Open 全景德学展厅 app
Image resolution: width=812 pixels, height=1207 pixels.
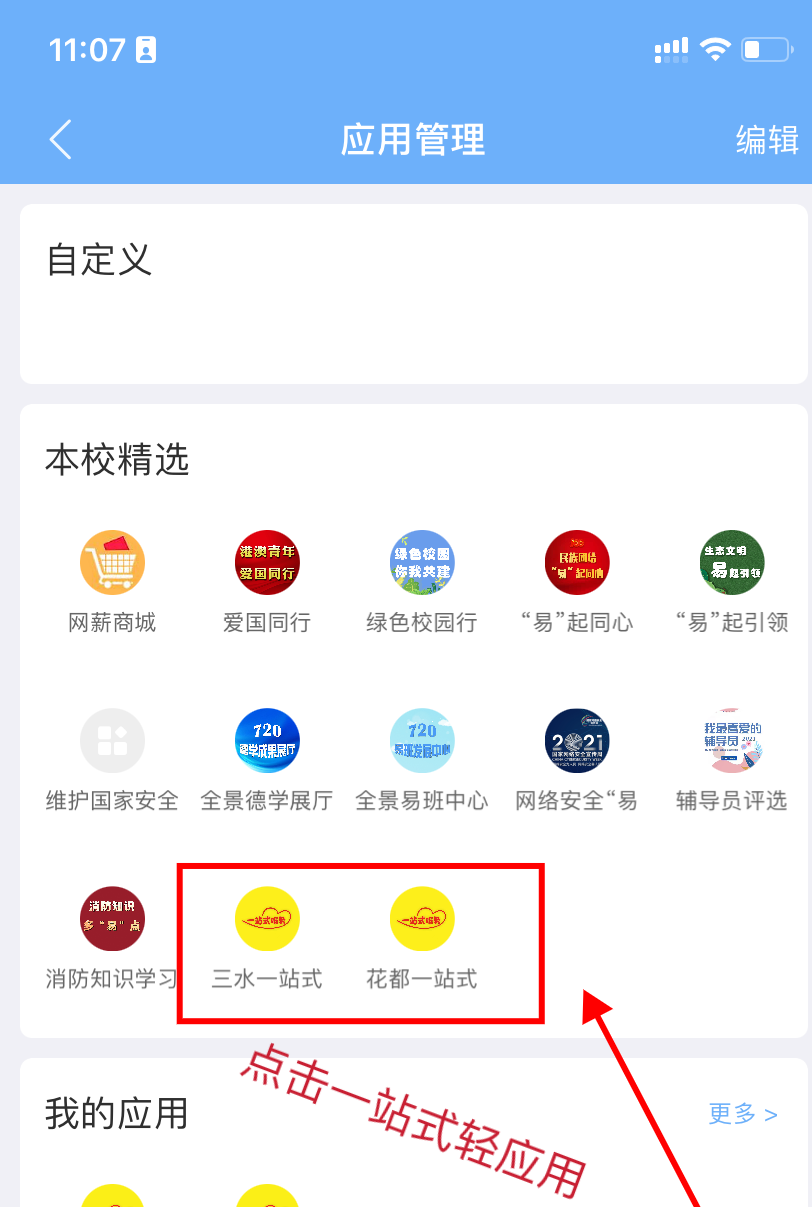pos(267,741)
